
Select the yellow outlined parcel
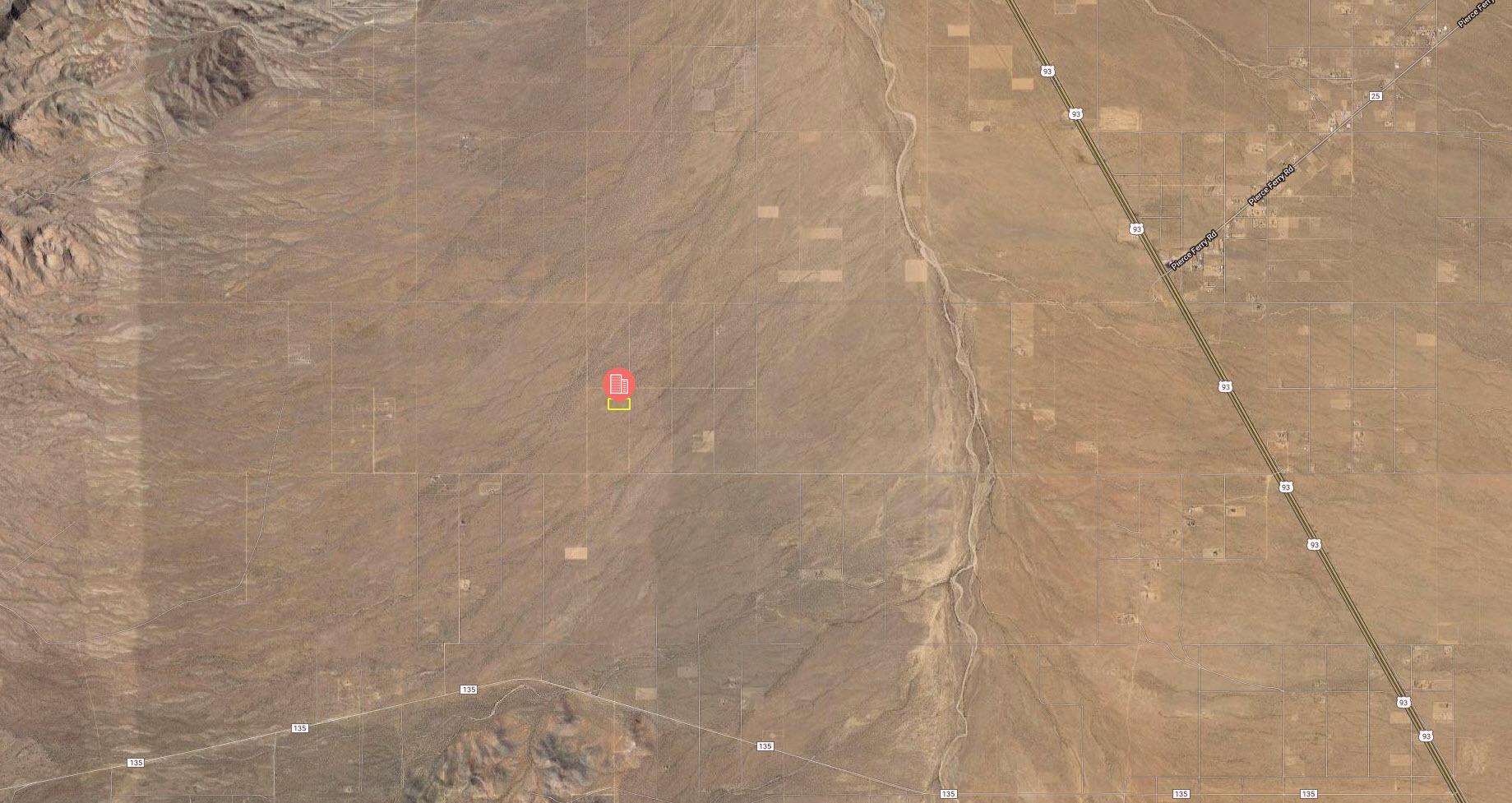[x=619, y=404]
